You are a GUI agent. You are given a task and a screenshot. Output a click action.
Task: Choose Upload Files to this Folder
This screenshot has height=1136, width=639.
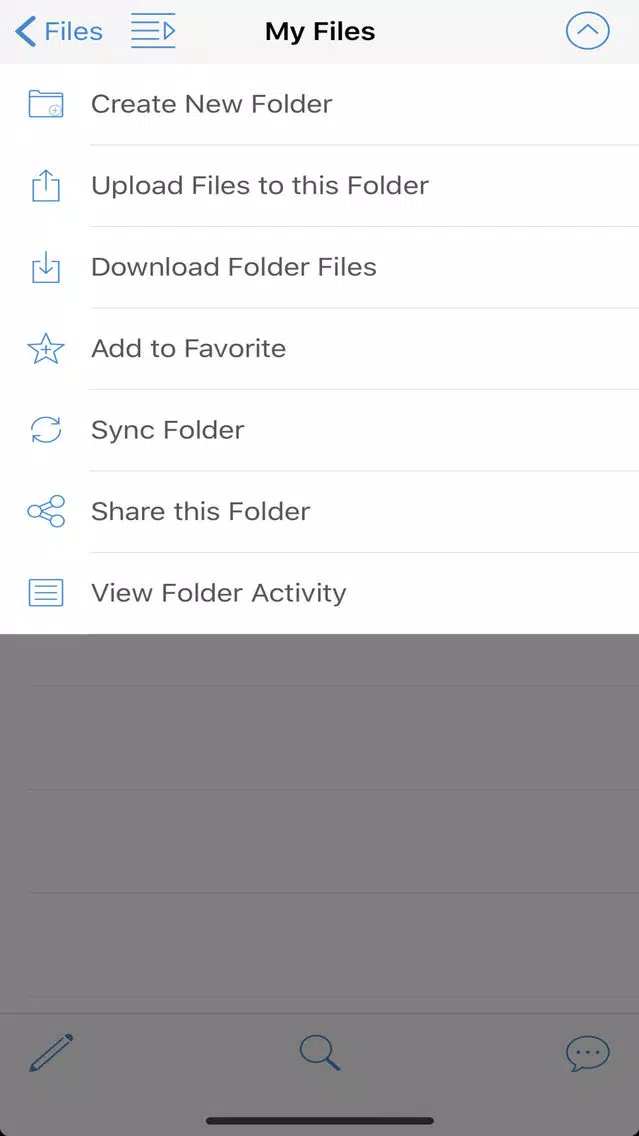coord(320,185)
